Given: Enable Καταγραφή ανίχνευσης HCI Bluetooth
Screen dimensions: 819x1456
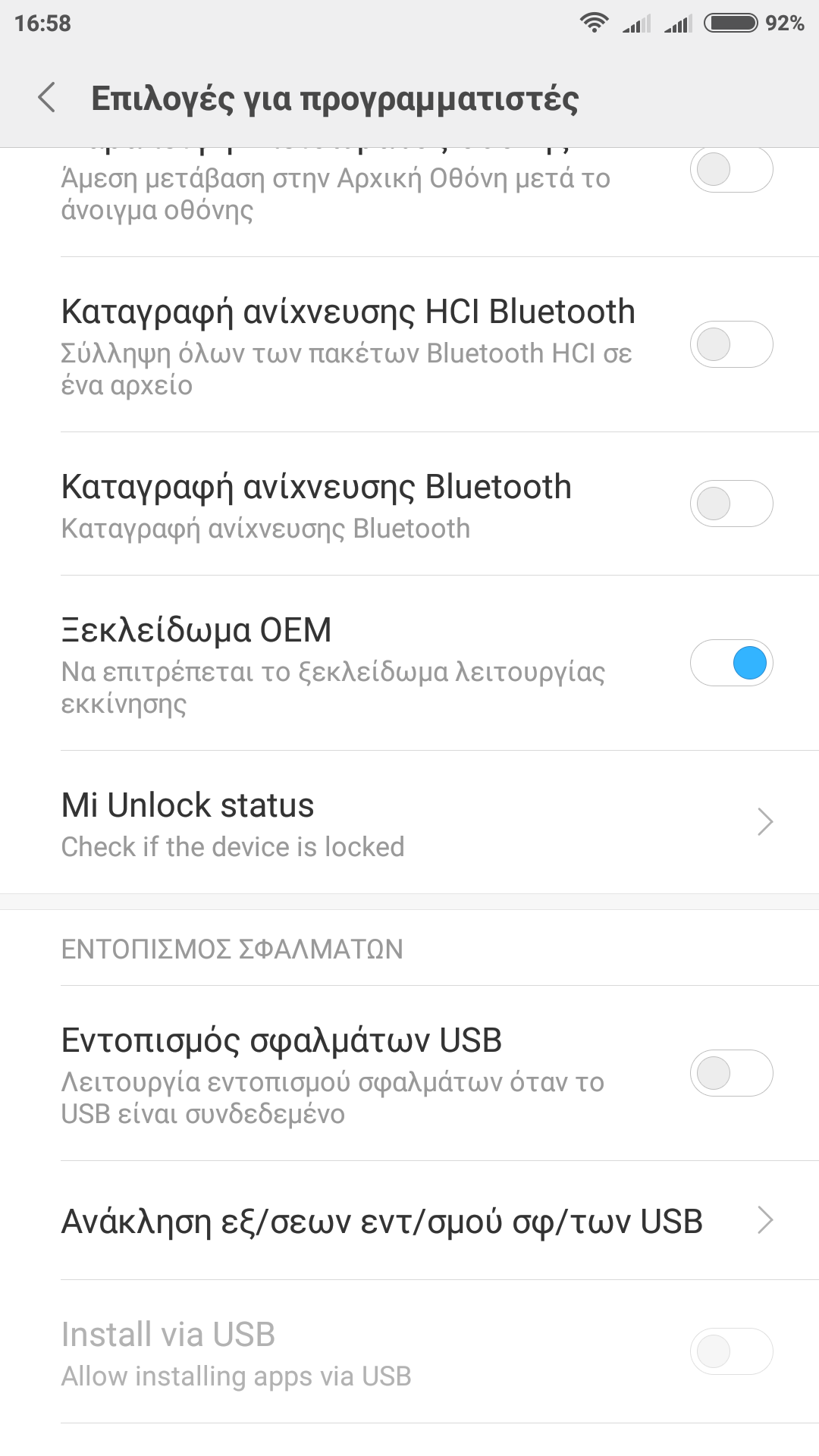Looking at the screenshot, I should pos(731,344).
